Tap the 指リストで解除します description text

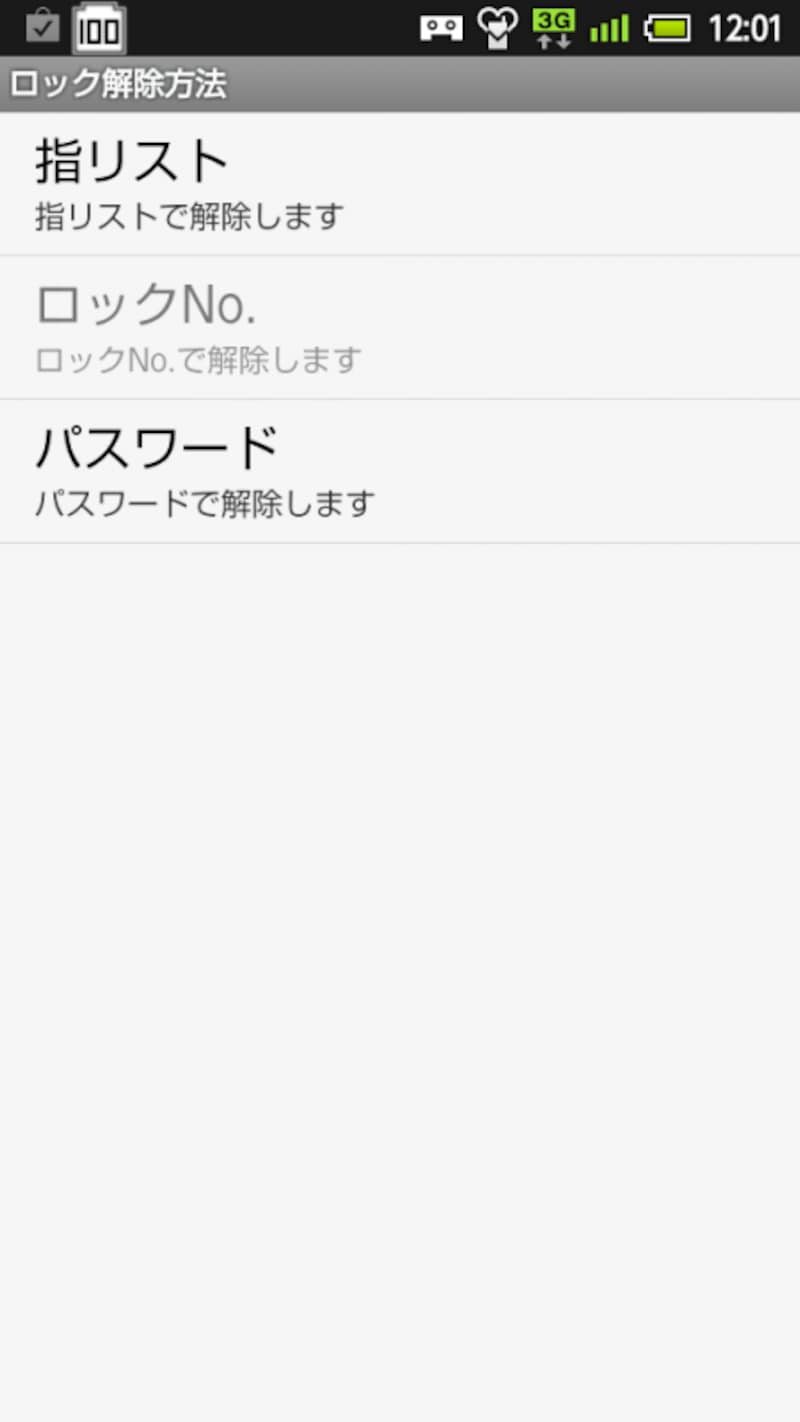(188, 216)
